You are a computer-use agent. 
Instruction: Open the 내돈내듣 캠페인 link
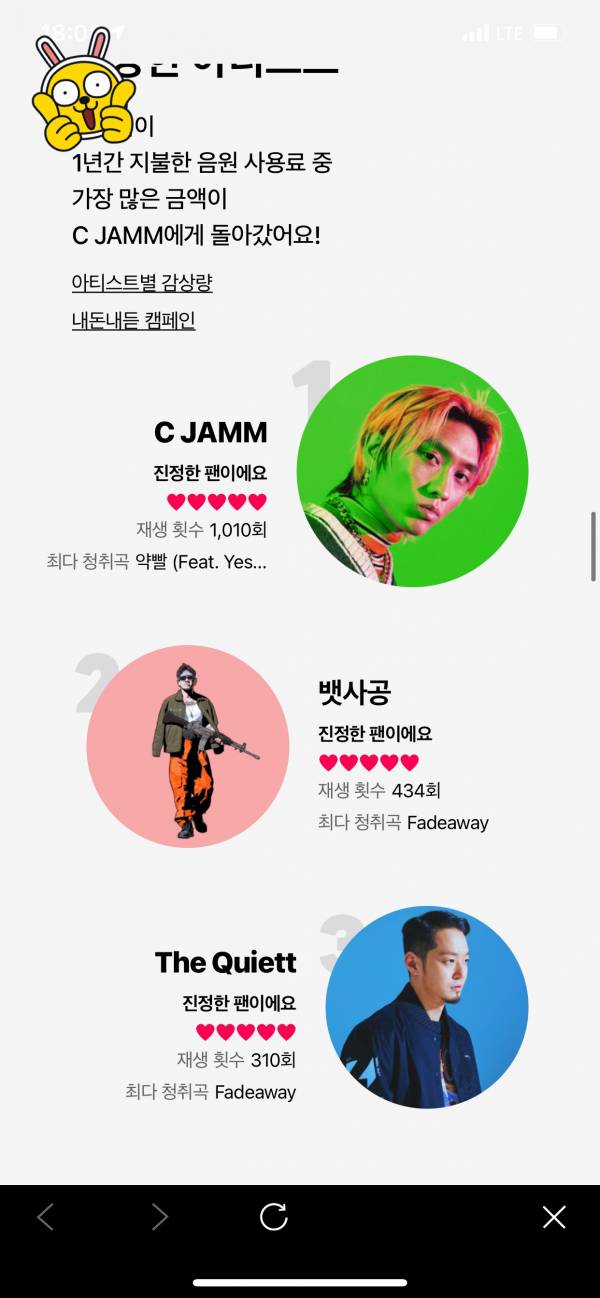point(133,321)
